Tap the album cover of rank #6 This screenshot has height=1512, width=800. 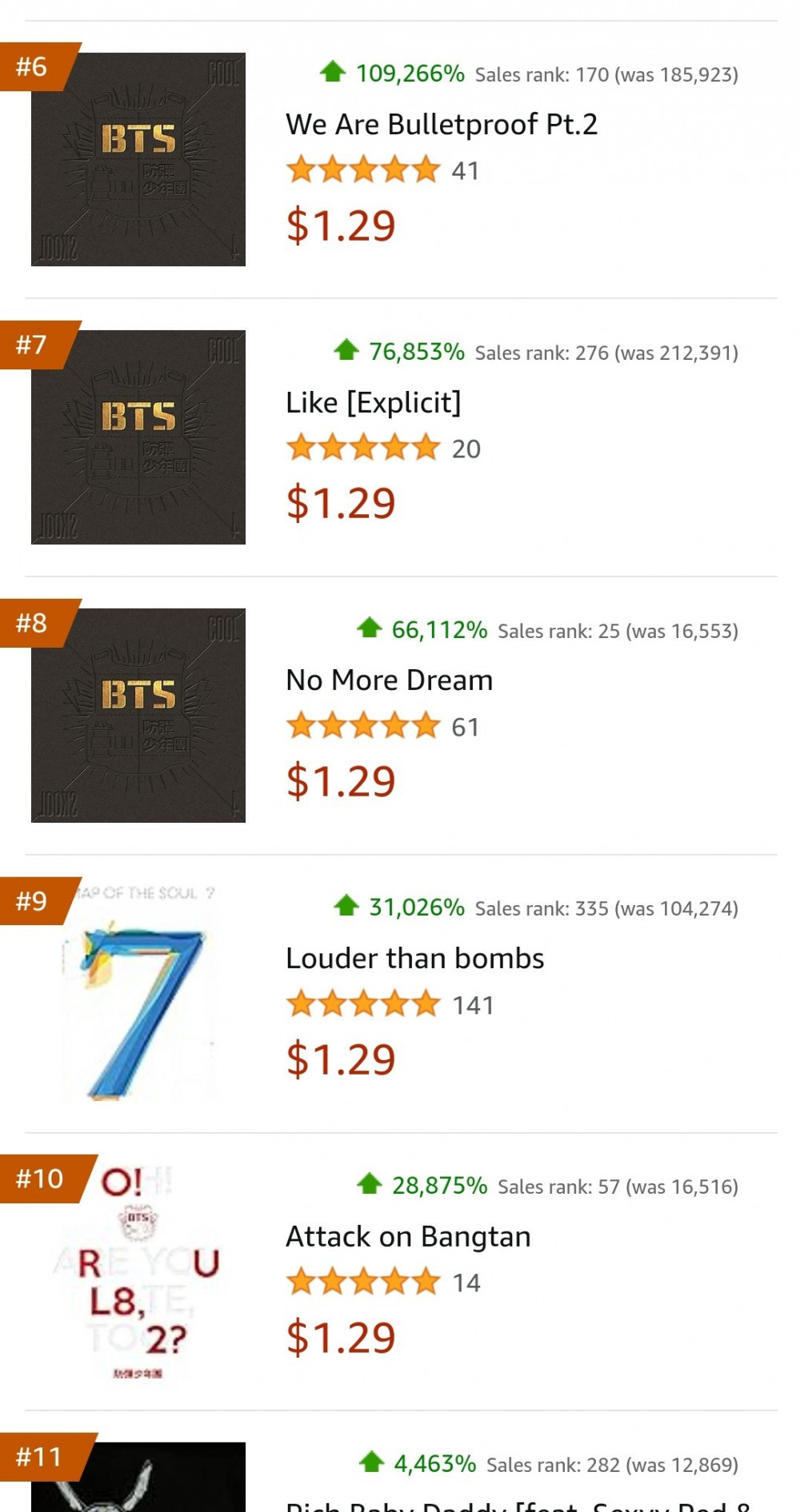tap(138, 159)
